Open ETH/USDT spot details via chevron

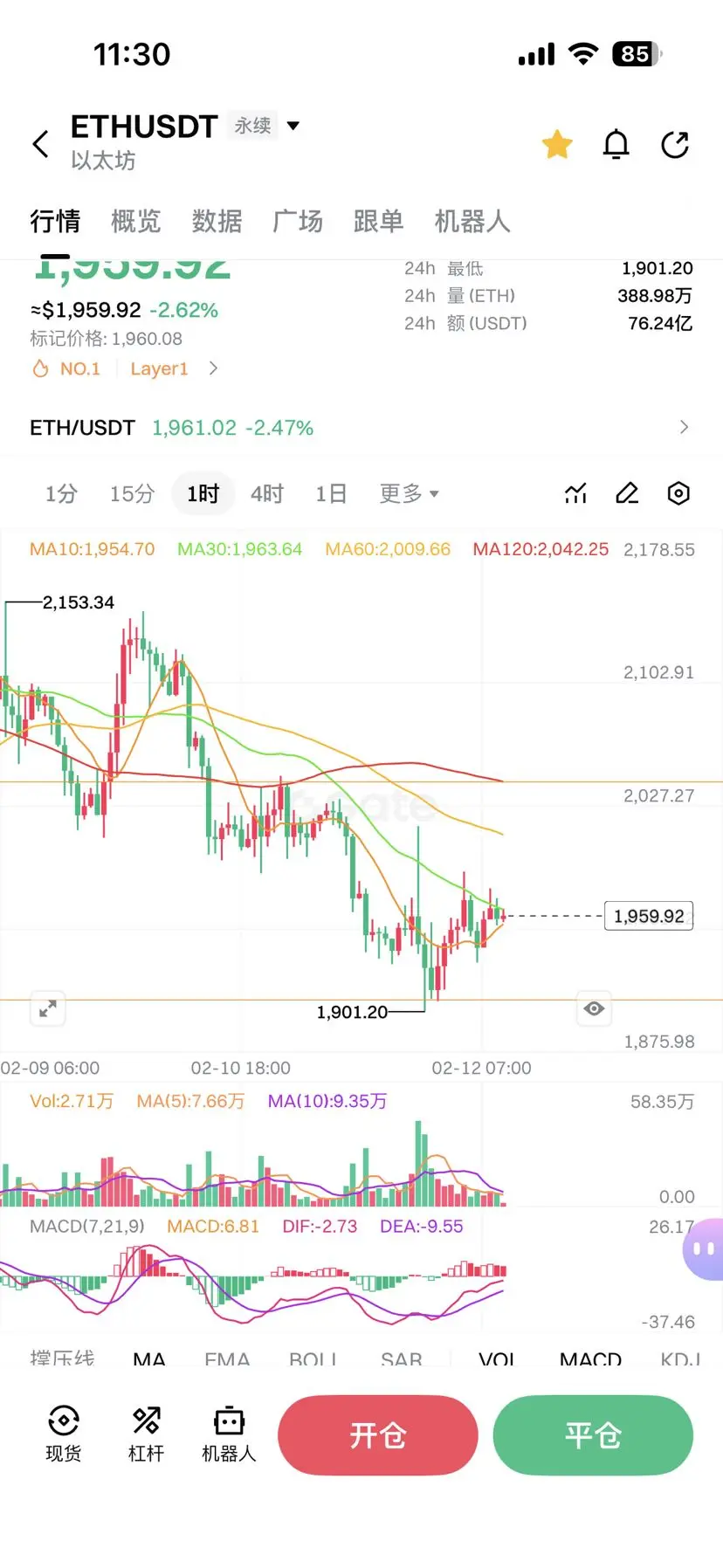[x=685, y=427]
